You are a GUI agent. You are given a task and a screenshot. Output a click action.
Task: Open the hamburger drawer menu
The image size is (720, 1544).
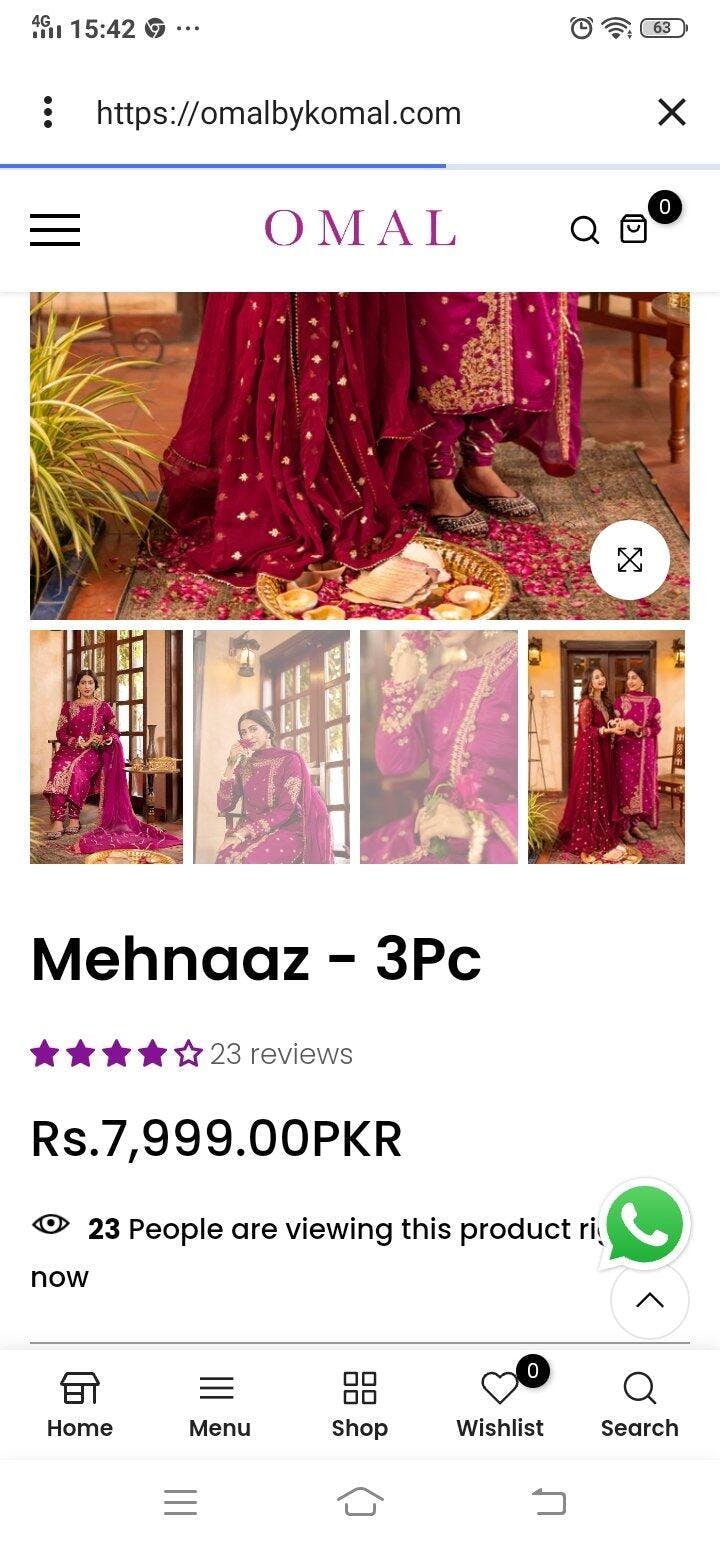point(55,230)
